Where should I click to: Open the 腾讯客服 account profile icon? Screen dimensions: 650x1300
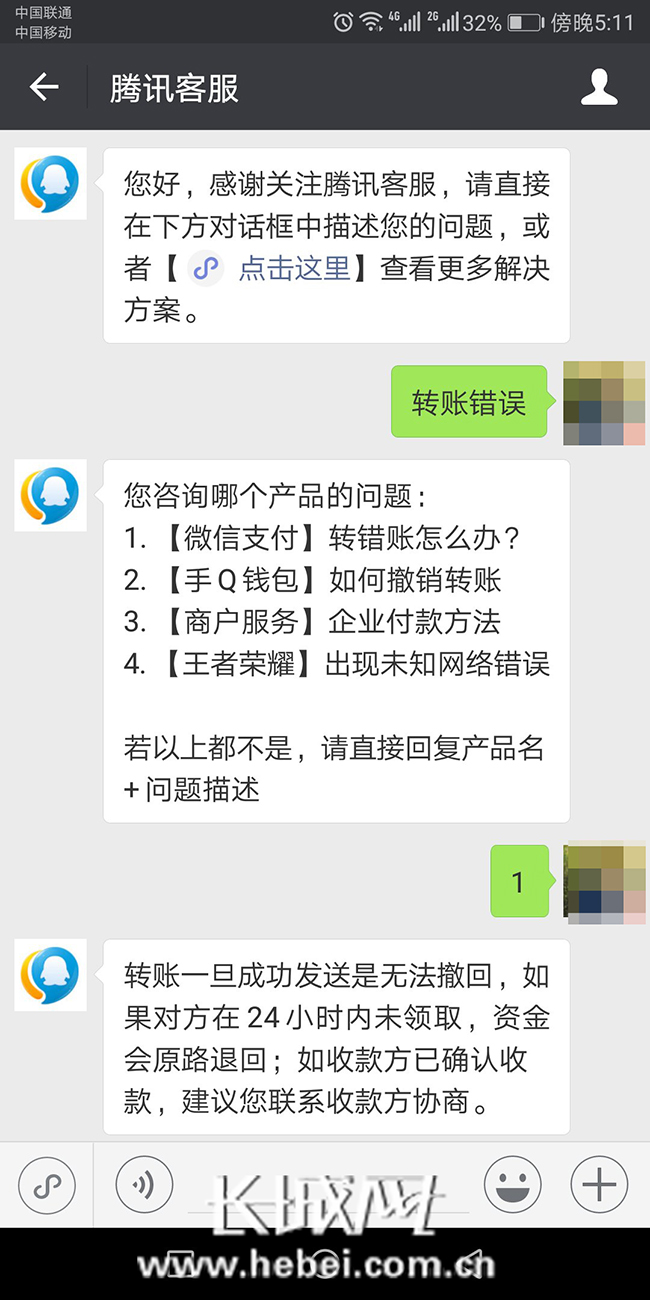pos(599,88)
